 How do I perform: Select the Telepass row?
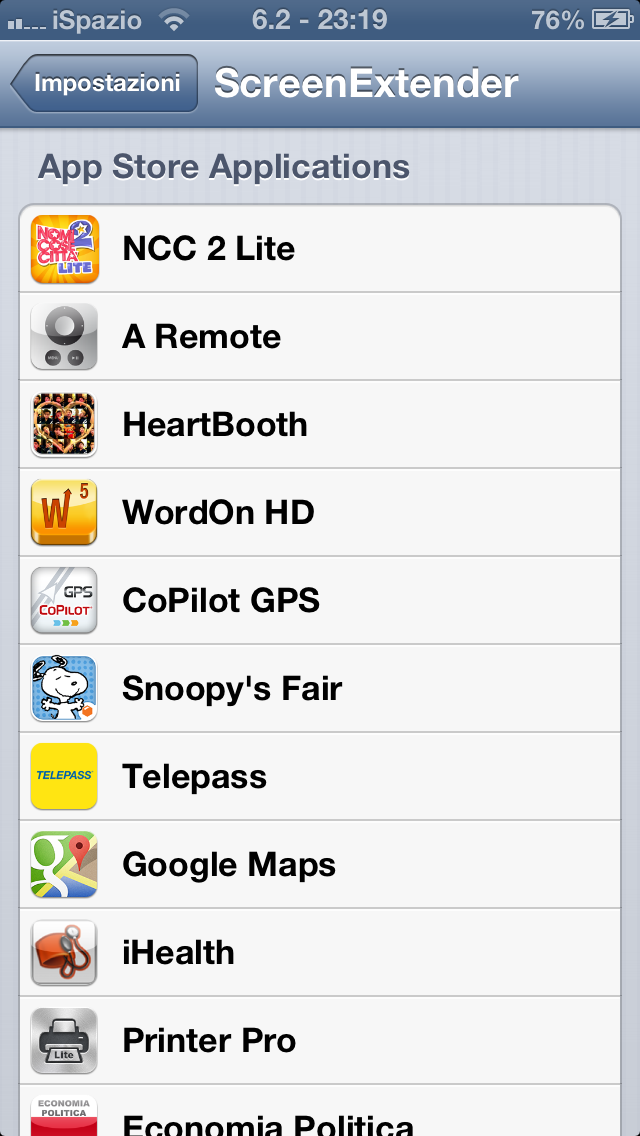[x=320, y=777]
